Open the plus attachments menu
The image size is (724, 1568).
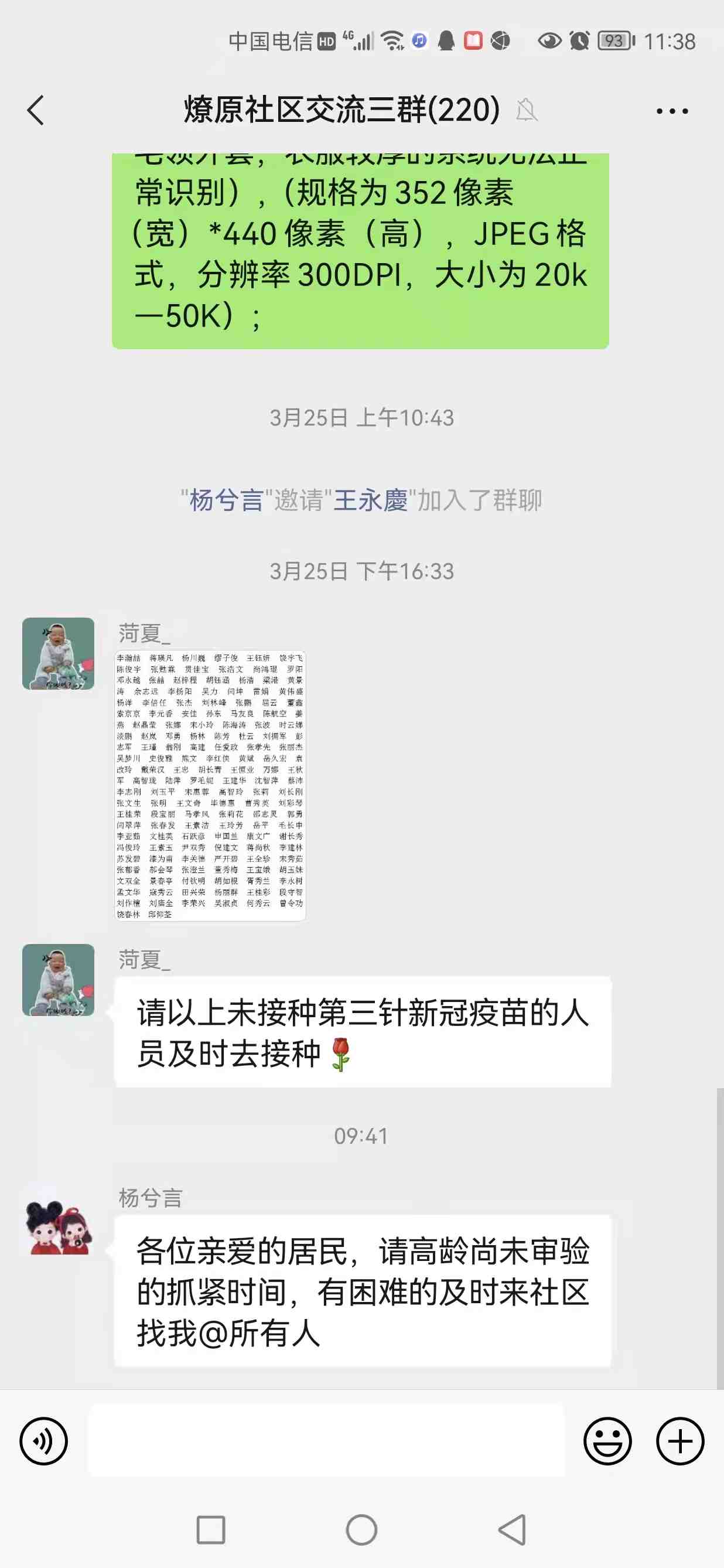tap(679, 1441)
